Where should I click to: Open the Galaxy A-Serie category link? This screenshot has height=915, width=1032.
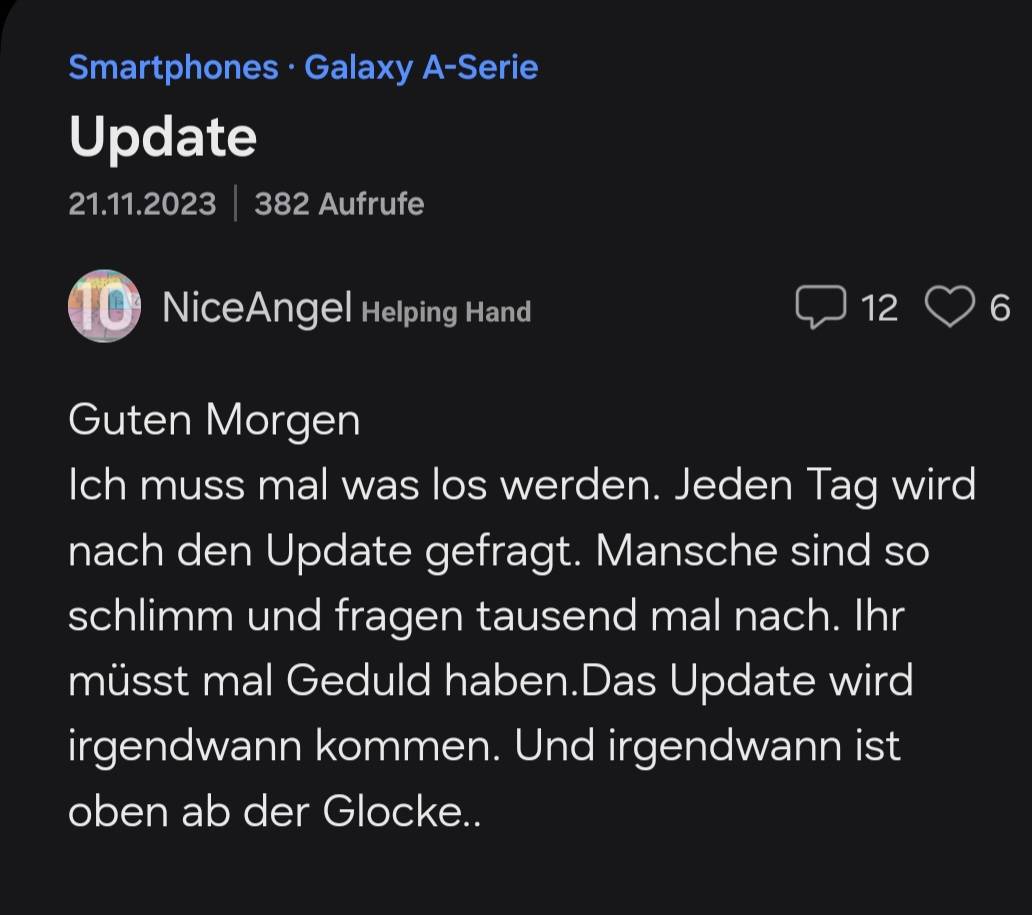[420, 68]
